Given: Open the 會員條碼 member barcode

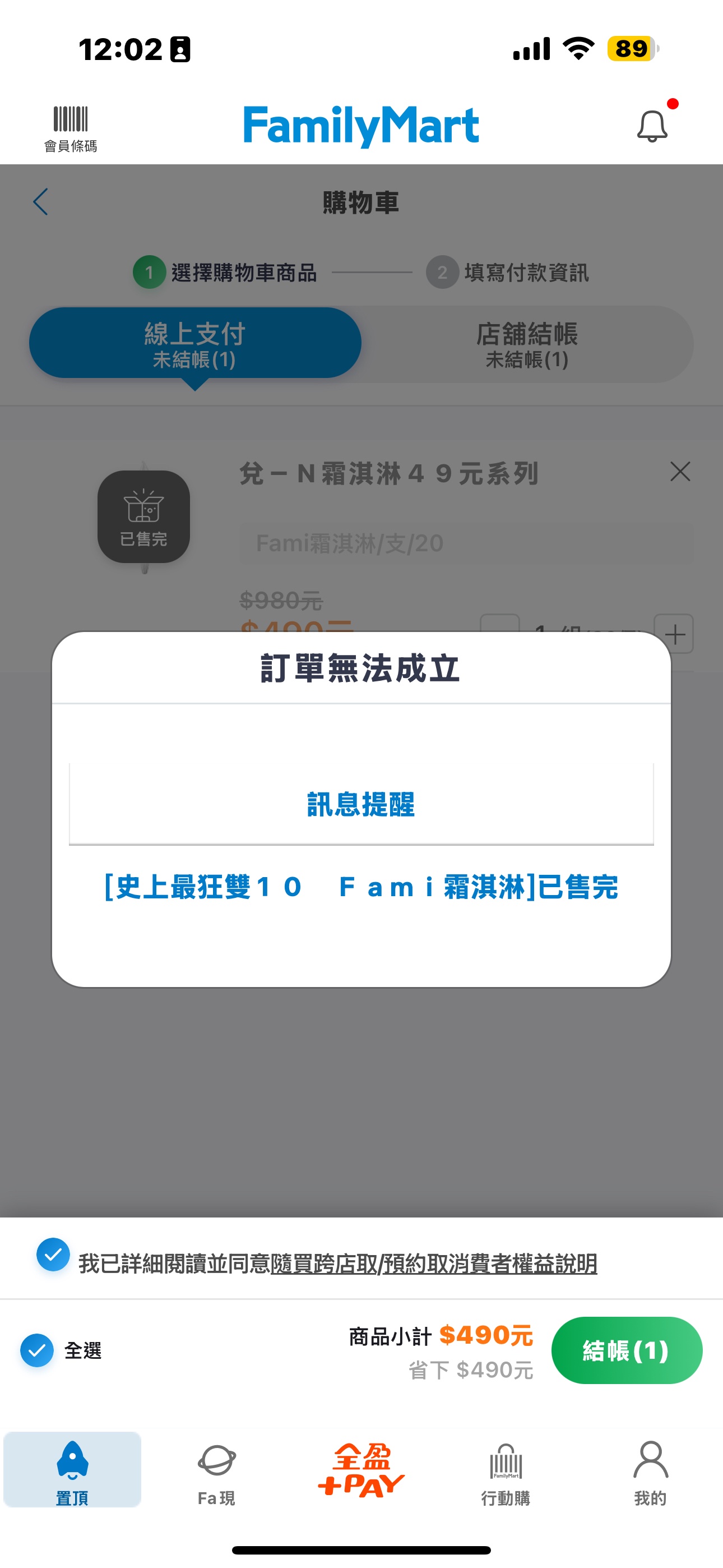Looking at the screenshot, I should pos(71,128).
